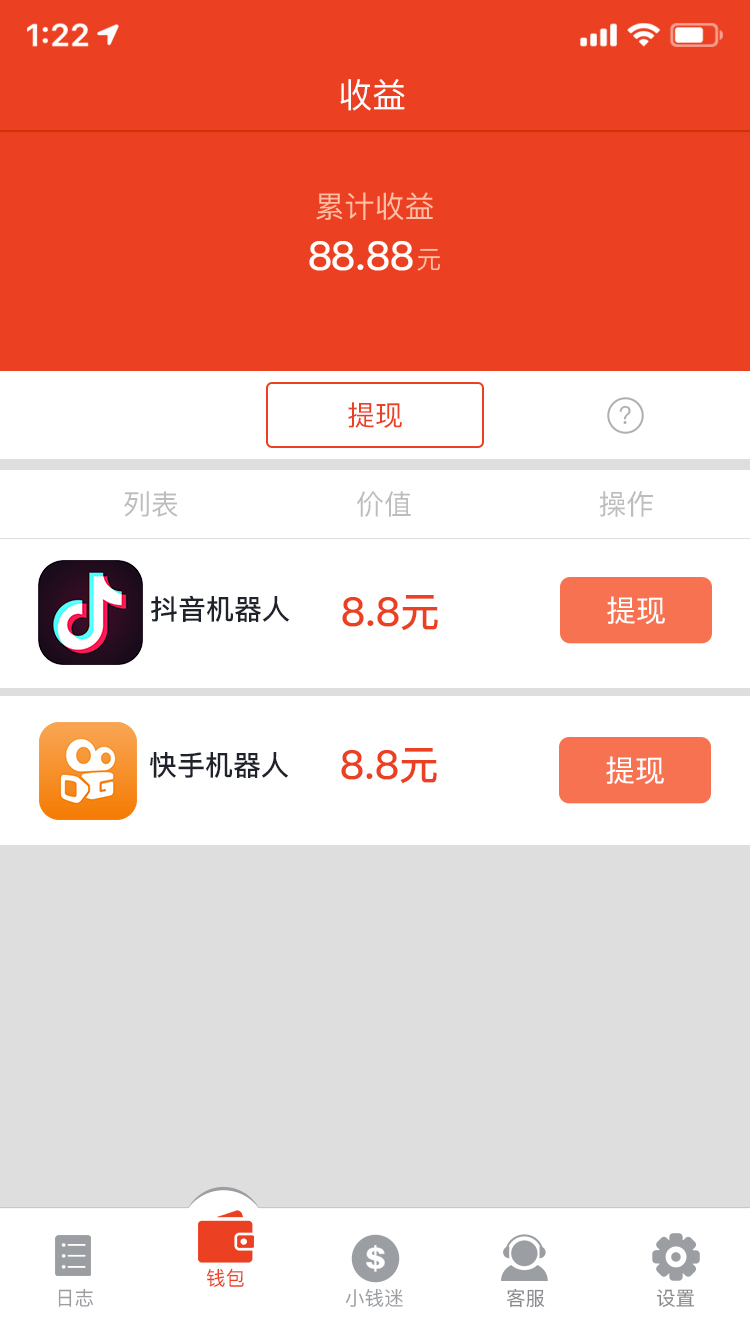The width and height of the screenshot is (750, 1334).
Task: Withdraw earnings from 抖音机器人
Action: (635, 610)
